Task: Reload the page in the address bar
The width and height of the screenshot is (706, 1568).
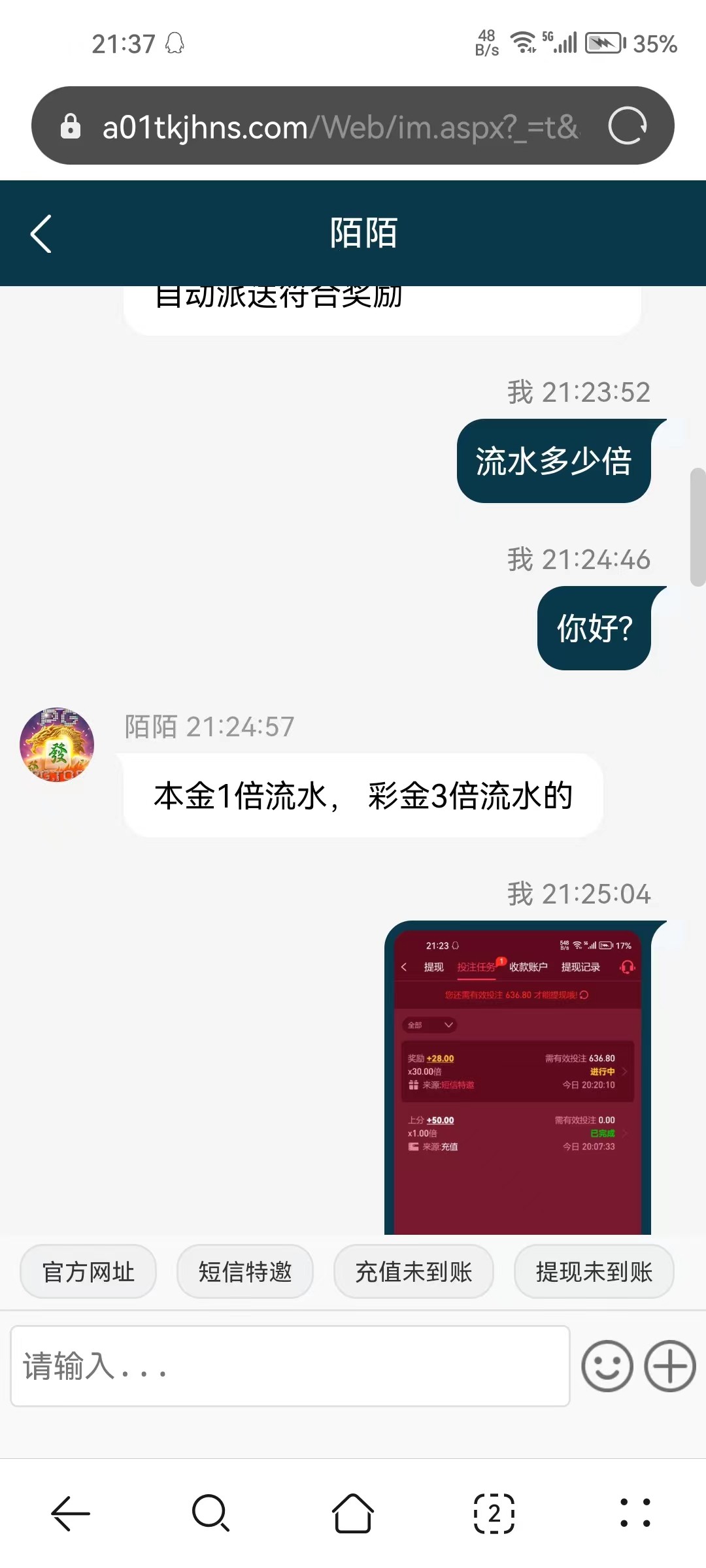Action: (627, 125)
